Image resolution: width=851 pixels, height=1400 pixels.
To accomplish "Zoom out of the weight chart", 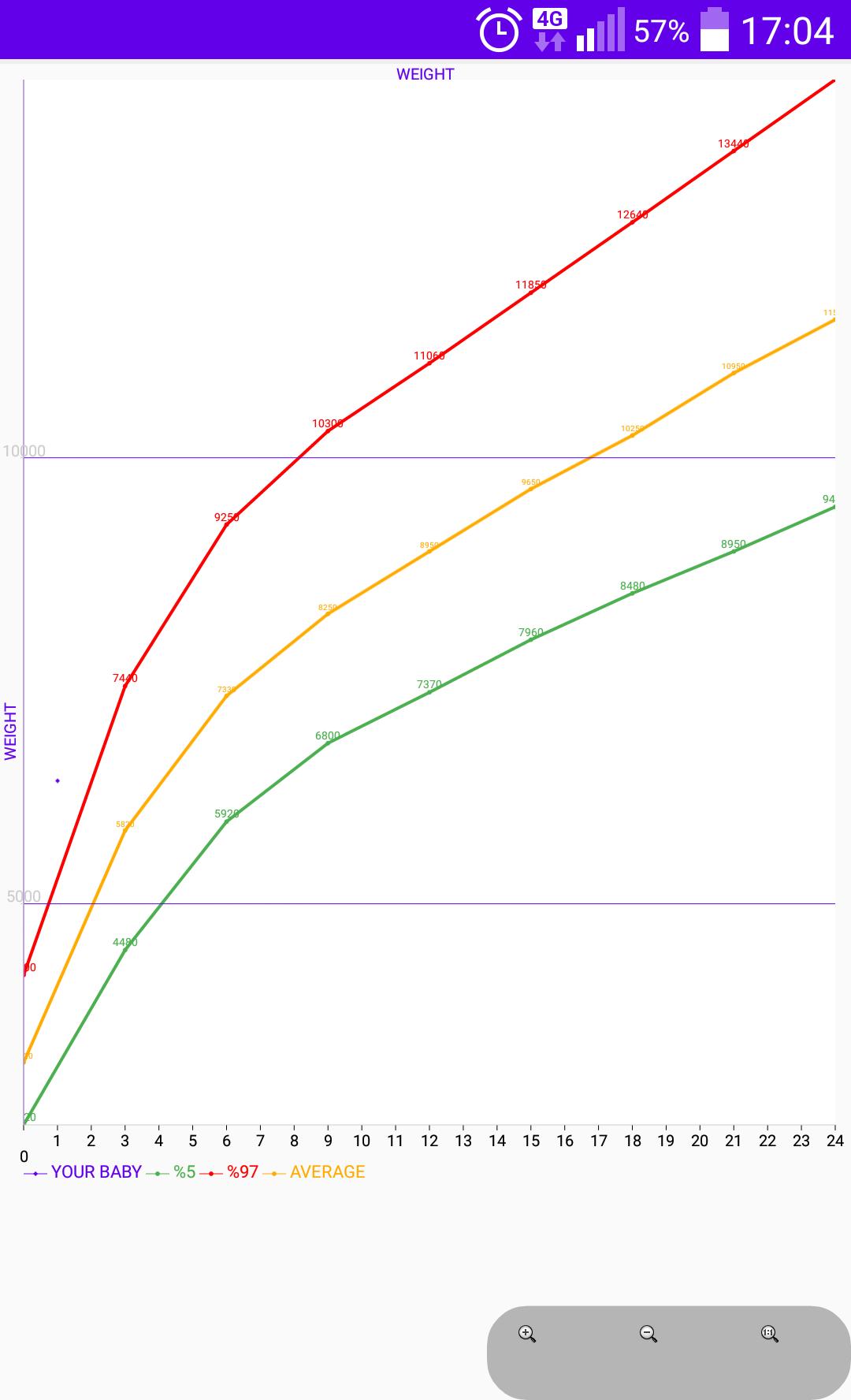I will [648, 1334].
